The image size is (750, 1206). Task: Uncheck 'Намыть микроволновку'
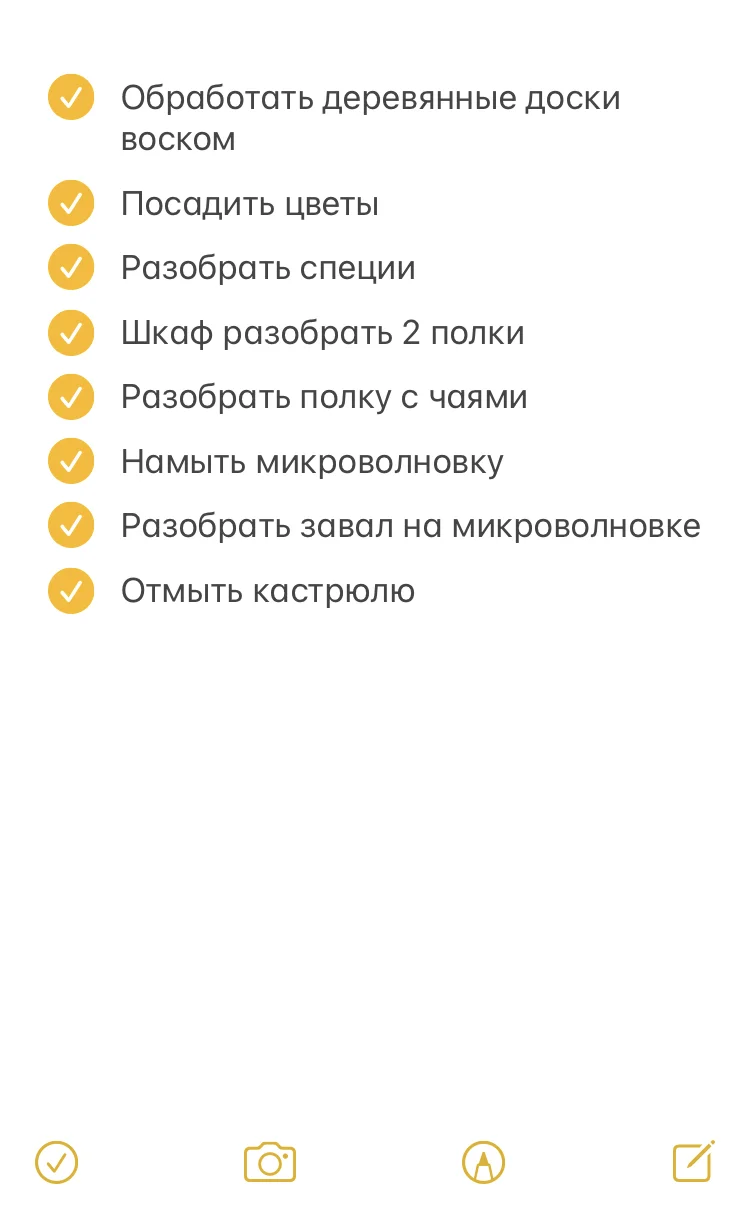tap(70, 461)
